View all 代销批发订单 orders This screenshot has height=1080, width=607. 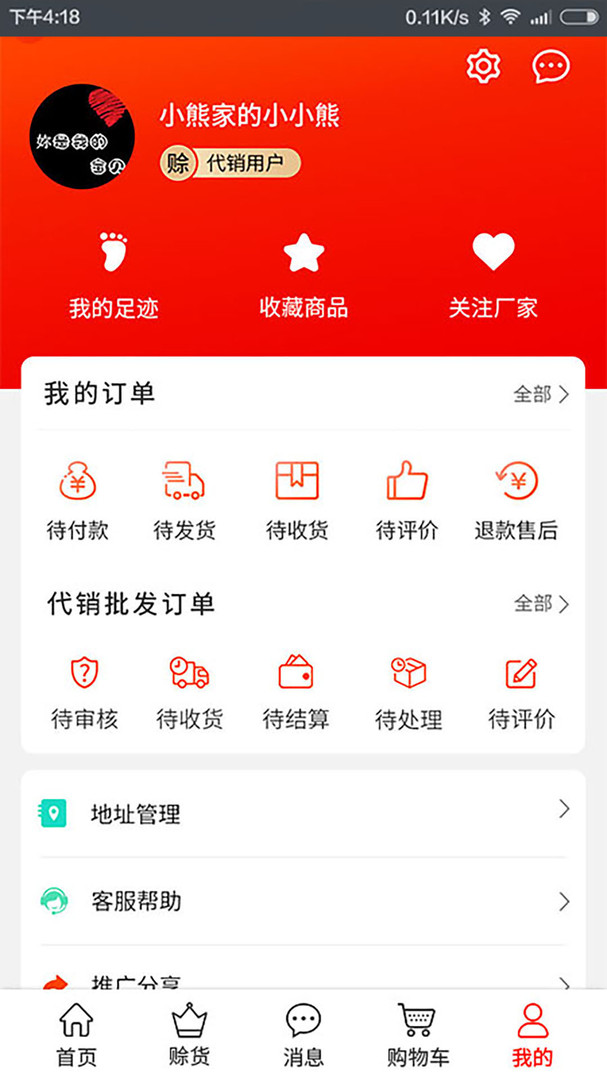pyautogui.click(x=541, y=604)
